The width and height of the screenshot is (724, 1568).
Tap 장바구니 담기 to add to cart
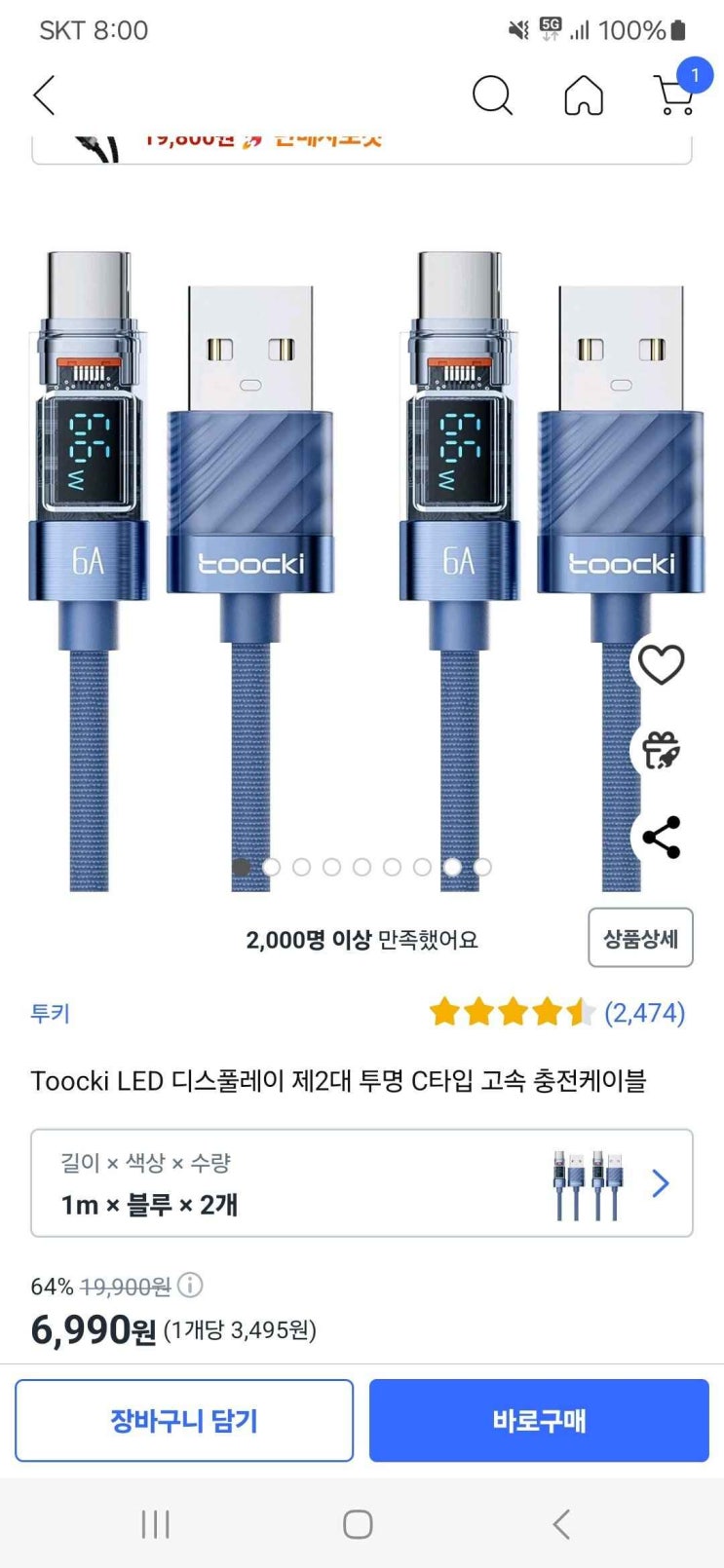click(184, 1421)
